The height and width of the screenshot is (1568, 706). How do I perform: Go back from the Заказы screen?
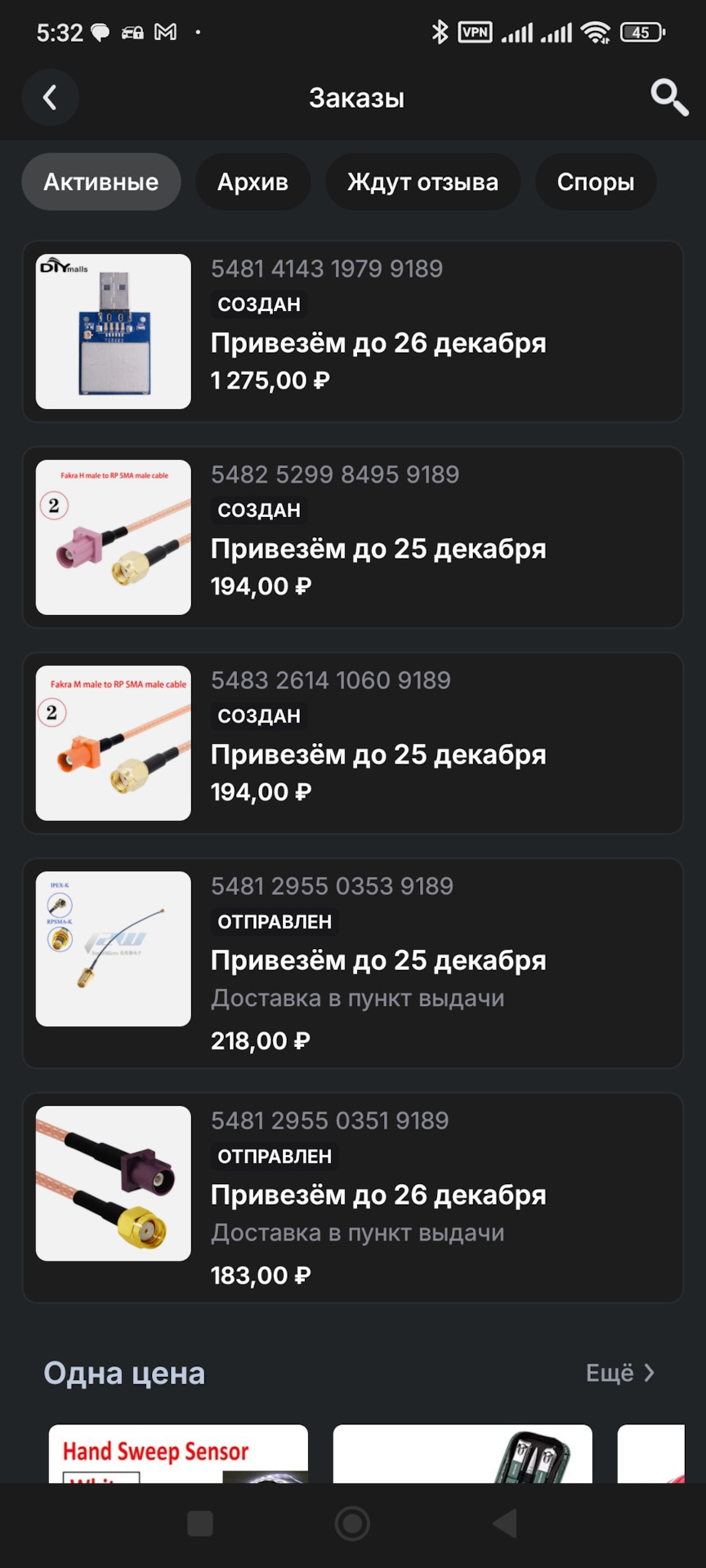point(51,98)
